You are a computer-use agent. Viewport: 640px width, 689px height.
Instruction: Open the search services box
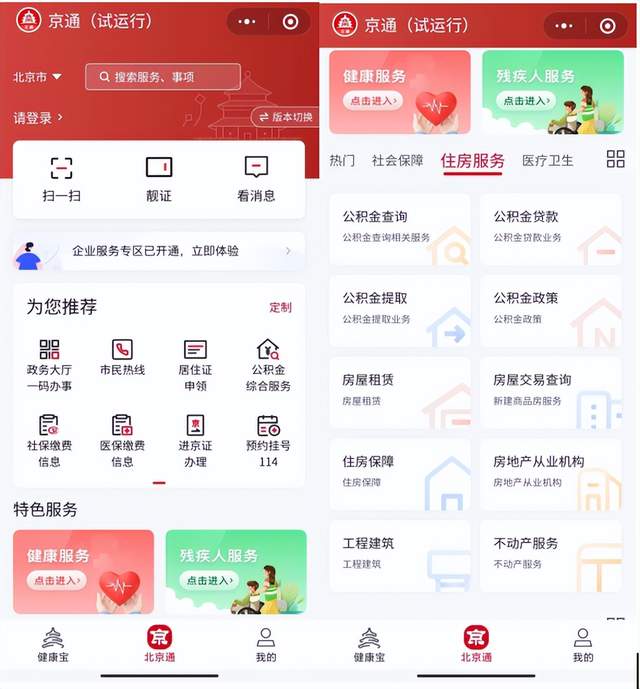point(163,77)
